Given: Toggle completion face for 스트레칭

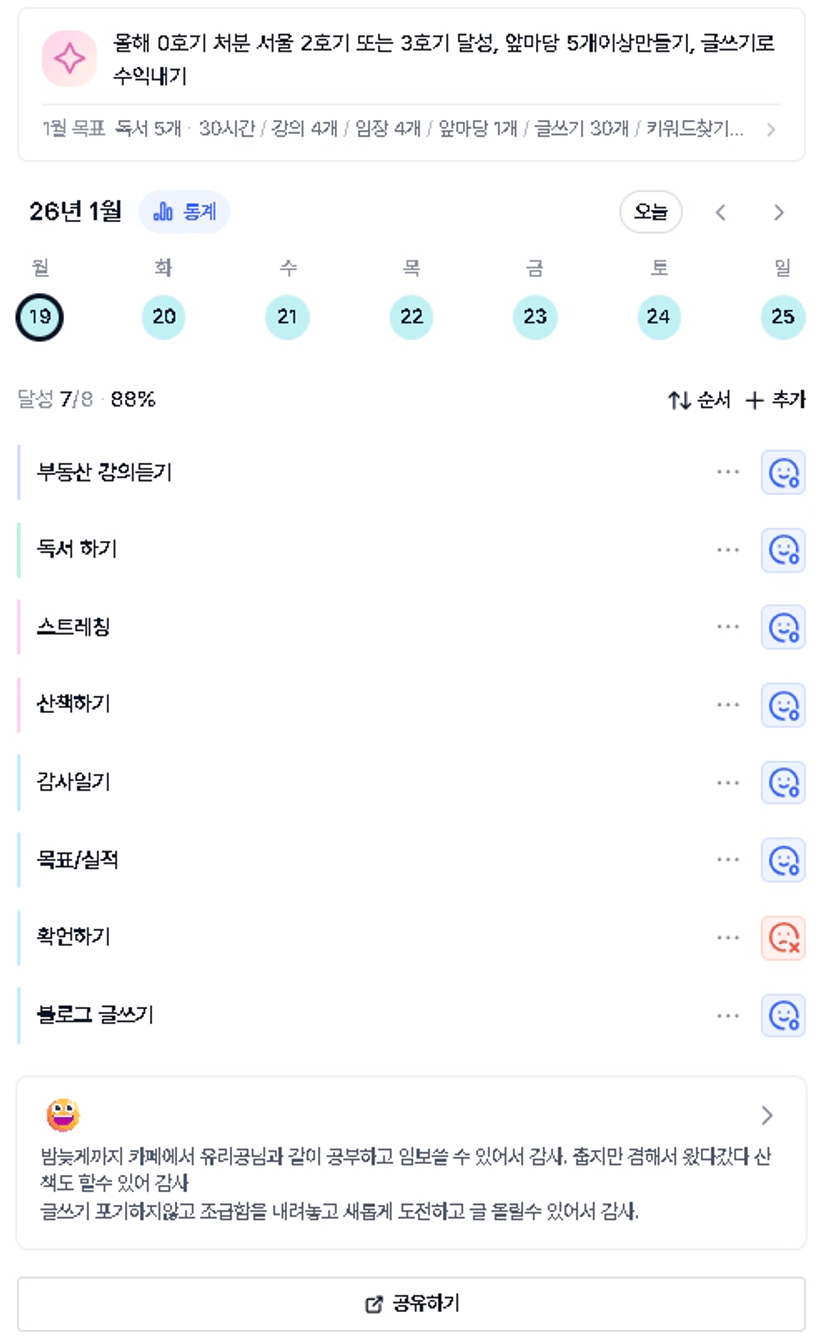Looking at the screenshot, I should tap(783, 627).
